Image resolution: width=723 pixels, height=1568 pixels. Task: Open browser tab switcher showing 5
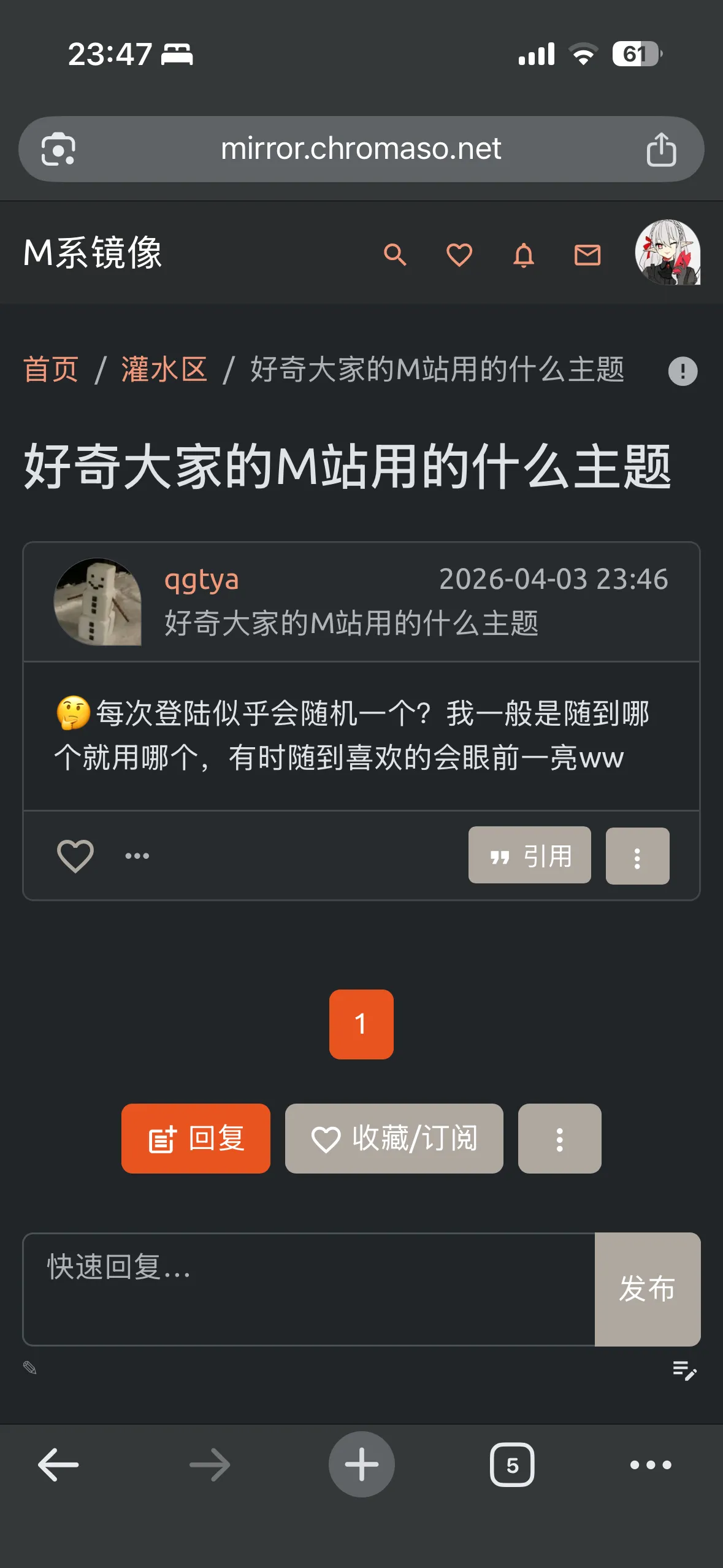coord(512,1465)
